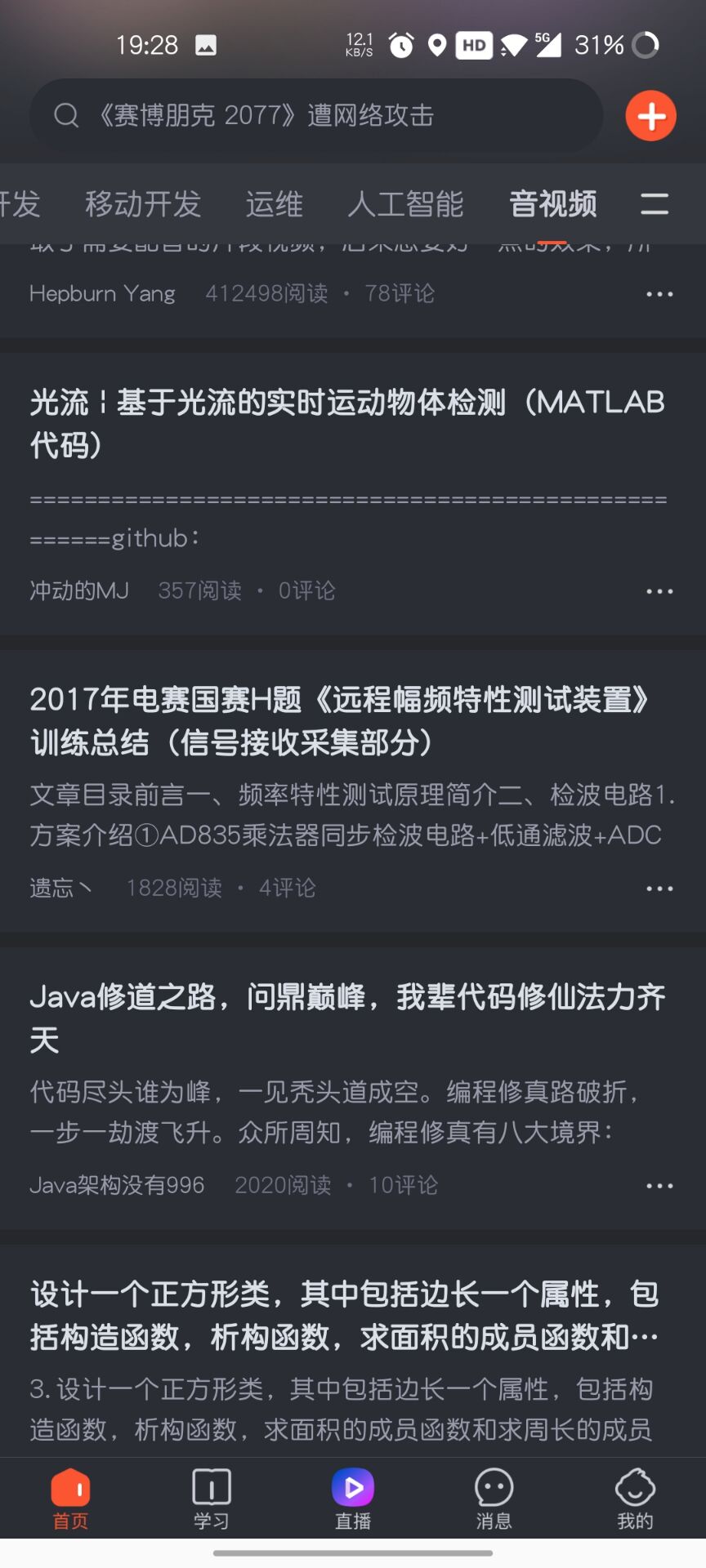This screenshot has height=1568, width=706.
Task: Switch to the 移动开发 tab
Action: click(x=143, y=204)
